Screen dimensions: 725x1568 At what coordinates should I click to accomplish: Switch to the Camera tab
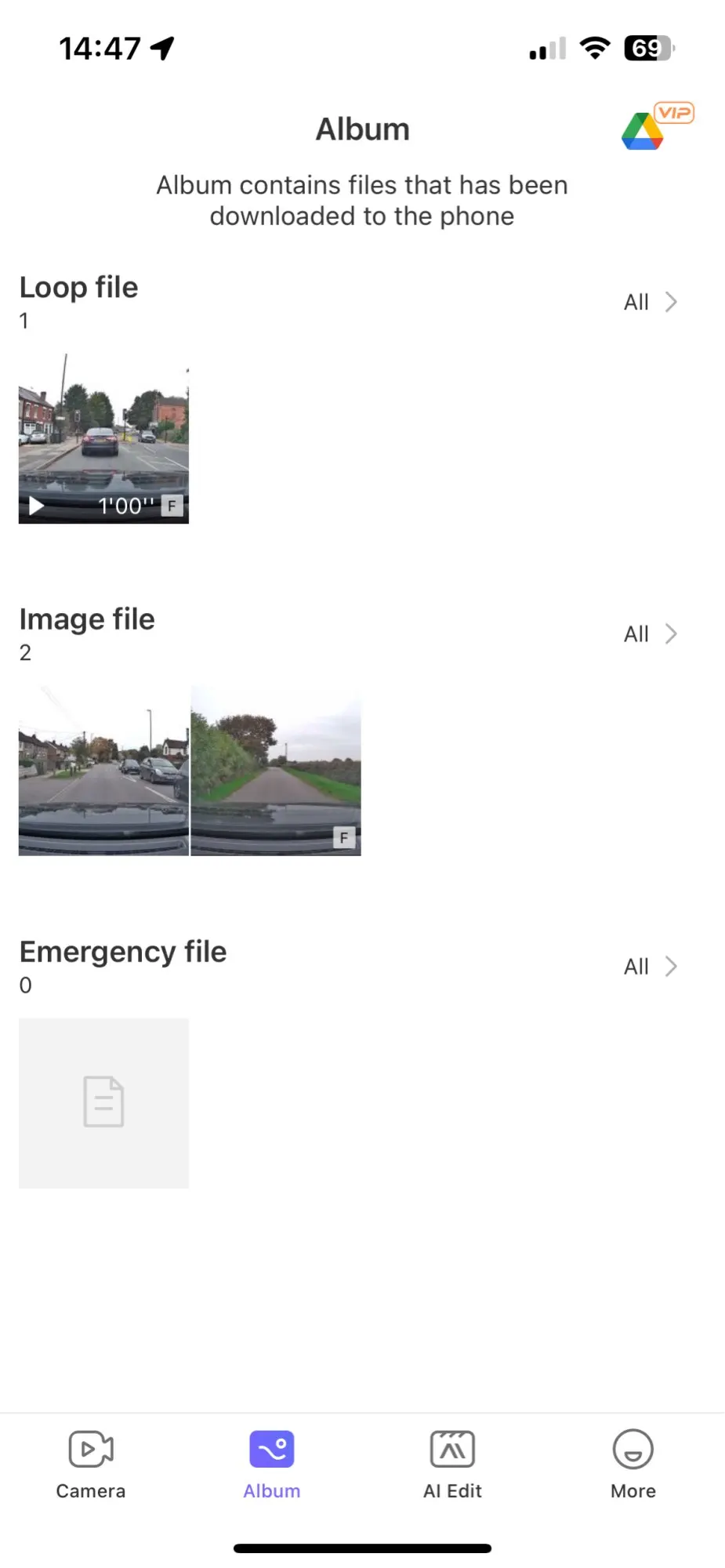pyautogui.click(x=91, y=1465)
